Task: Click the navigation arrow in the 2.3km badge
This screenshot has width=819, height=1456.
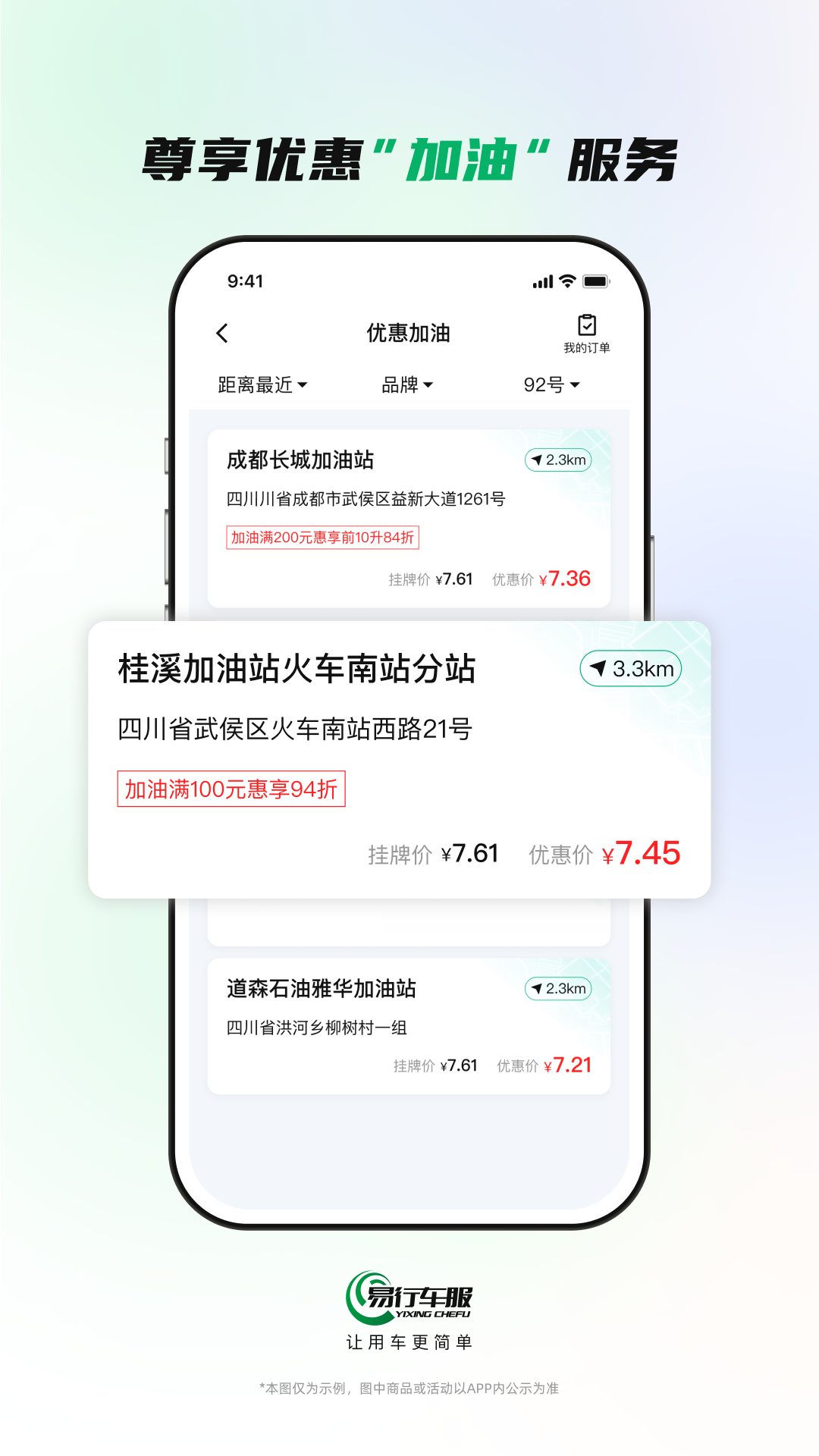Action: coord(537,460)
